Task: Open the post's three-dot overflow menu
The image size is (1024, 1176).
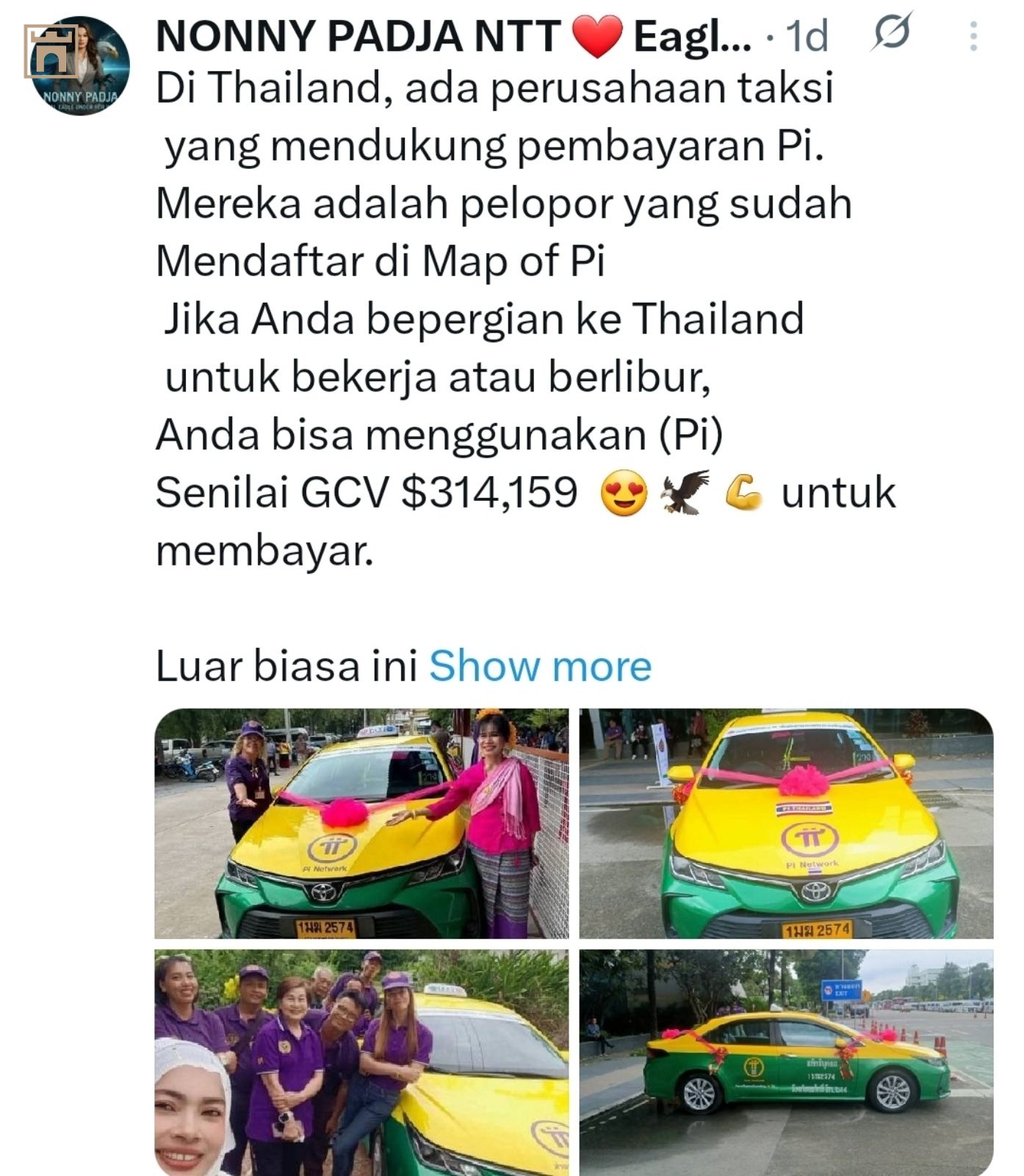Action: (x=973, y=36)
